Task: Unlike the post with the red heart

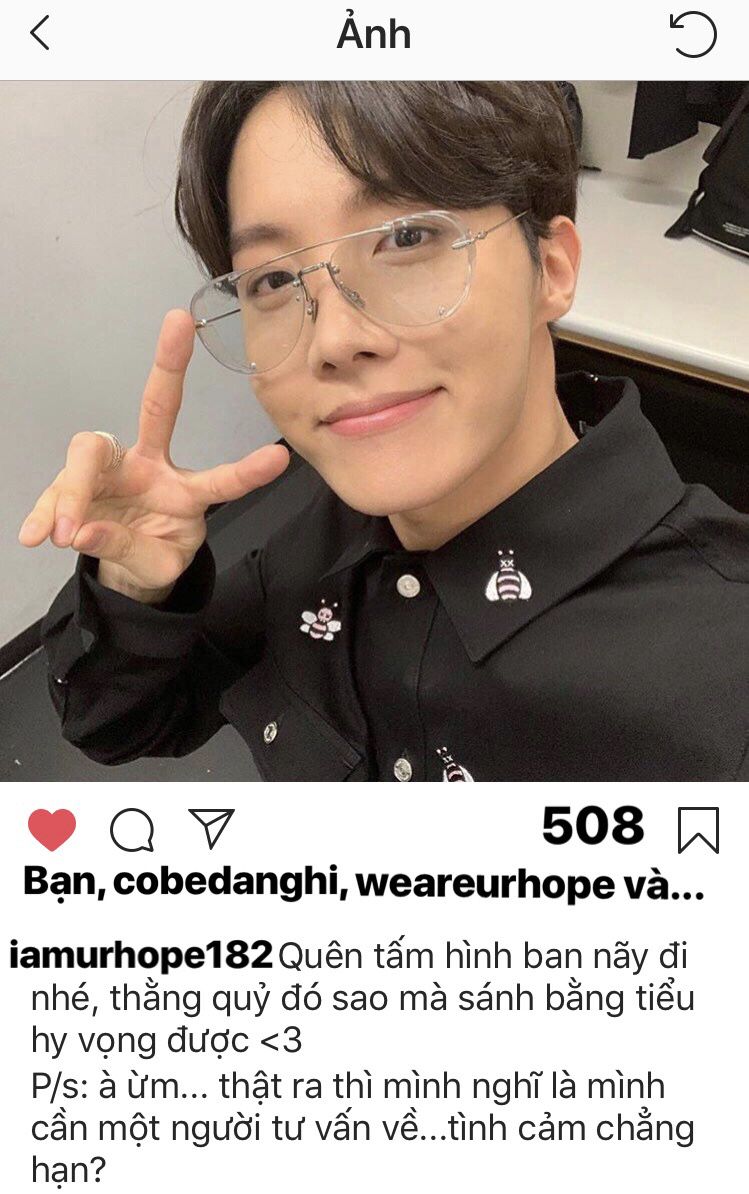Action: [x=52, y=830]
